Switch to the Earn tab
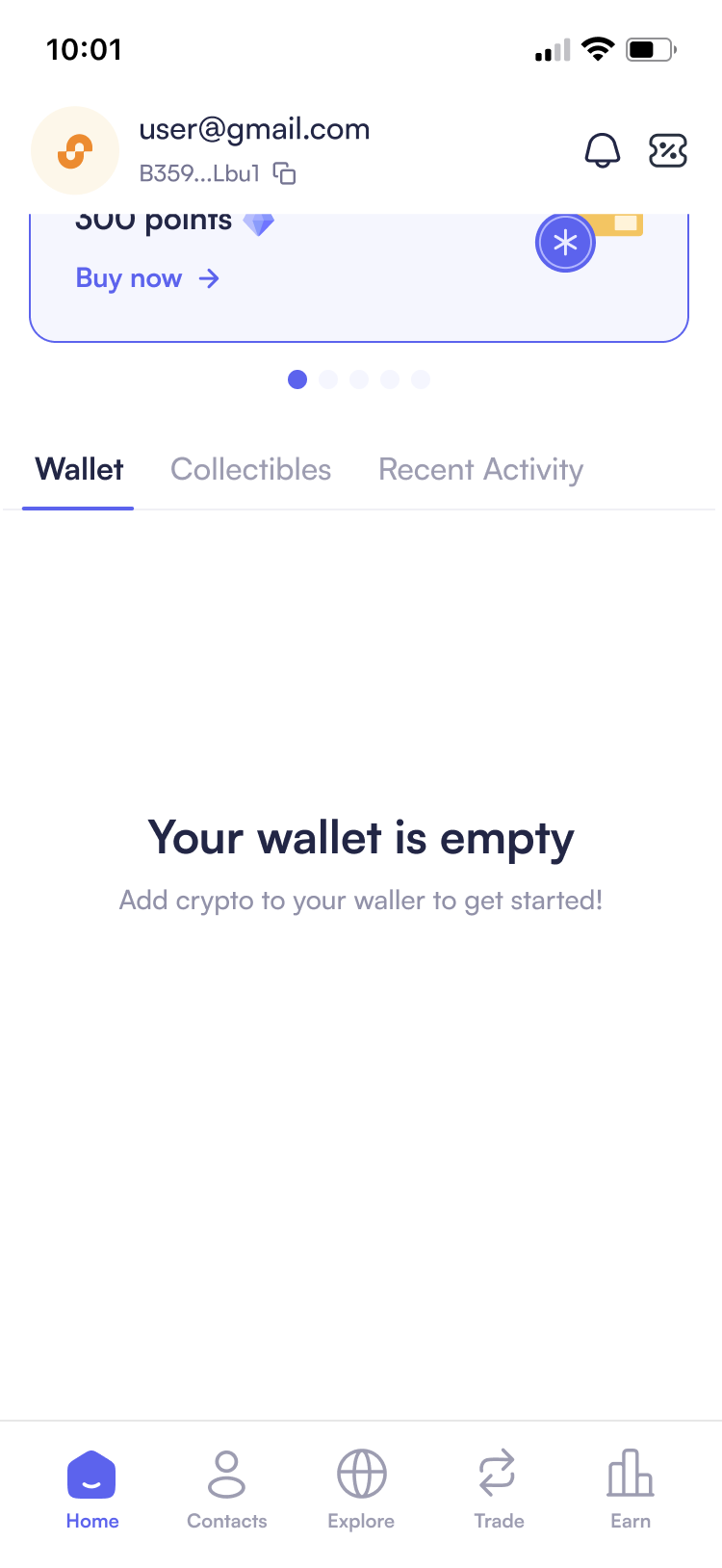This screenshot has height=1568, width=722. [x=631, y=1489]
